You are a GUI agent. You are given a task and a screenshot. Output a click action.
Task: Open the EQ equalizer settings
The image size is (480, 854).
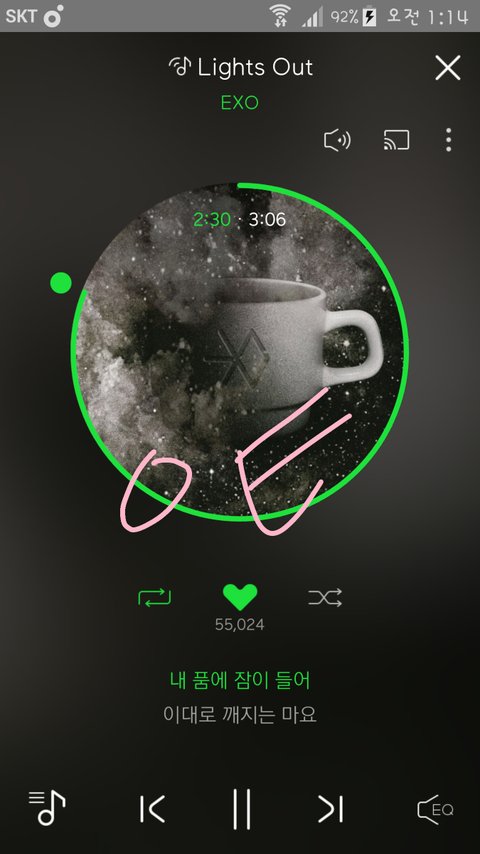[435, 809]
